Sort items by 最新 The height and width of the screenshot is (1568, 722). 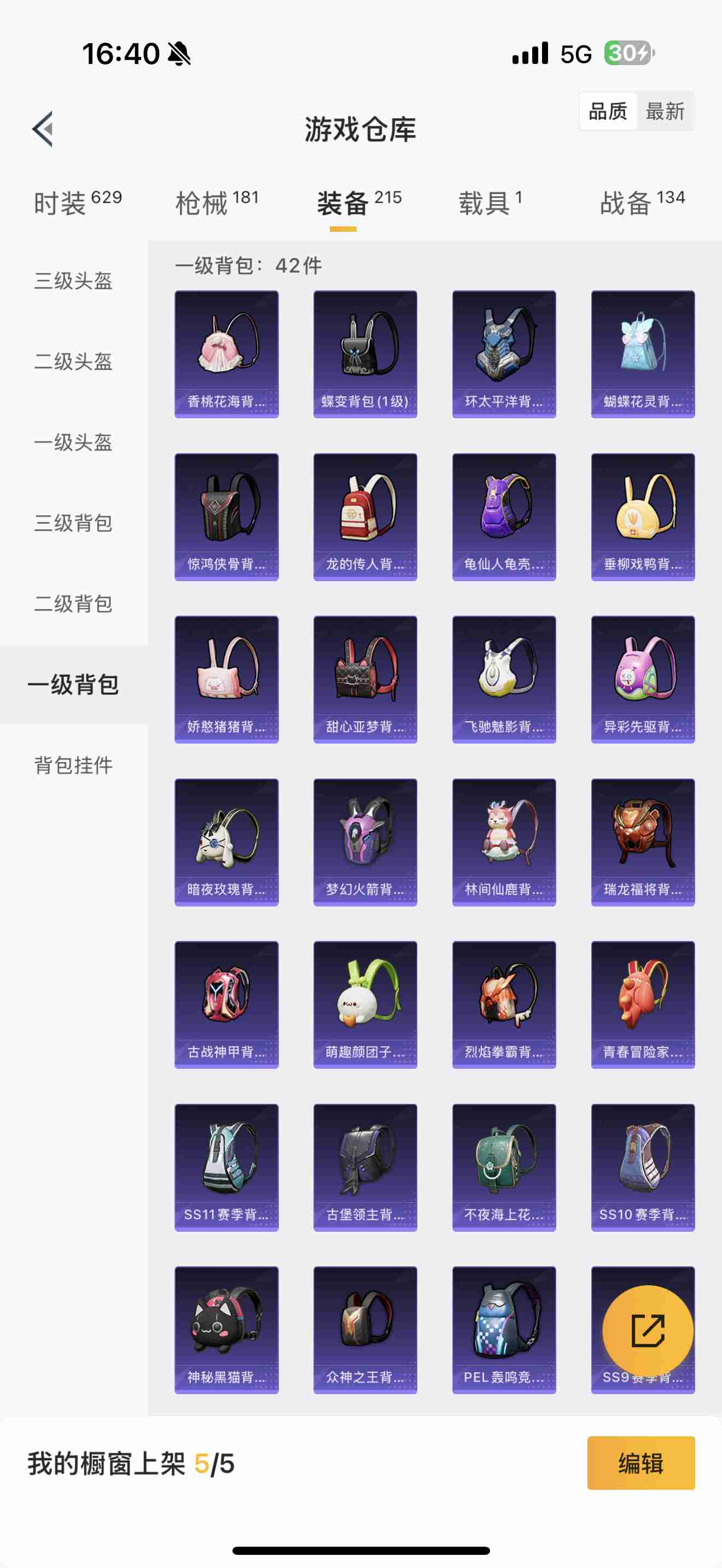tap(665, 112)
